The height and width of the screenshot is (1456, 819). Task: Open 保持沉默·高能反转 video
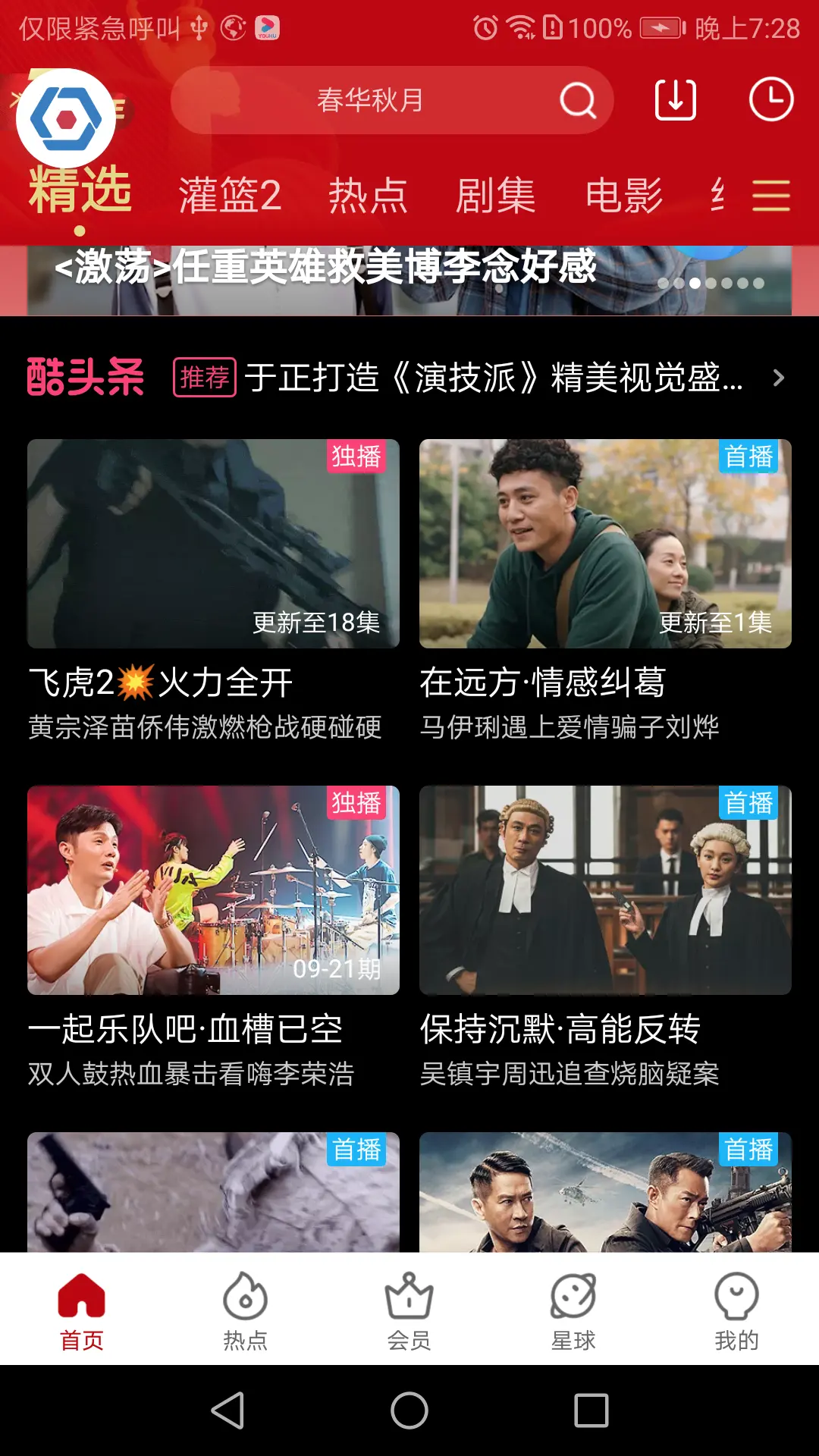pyautogui.click(x=605, y=890)
